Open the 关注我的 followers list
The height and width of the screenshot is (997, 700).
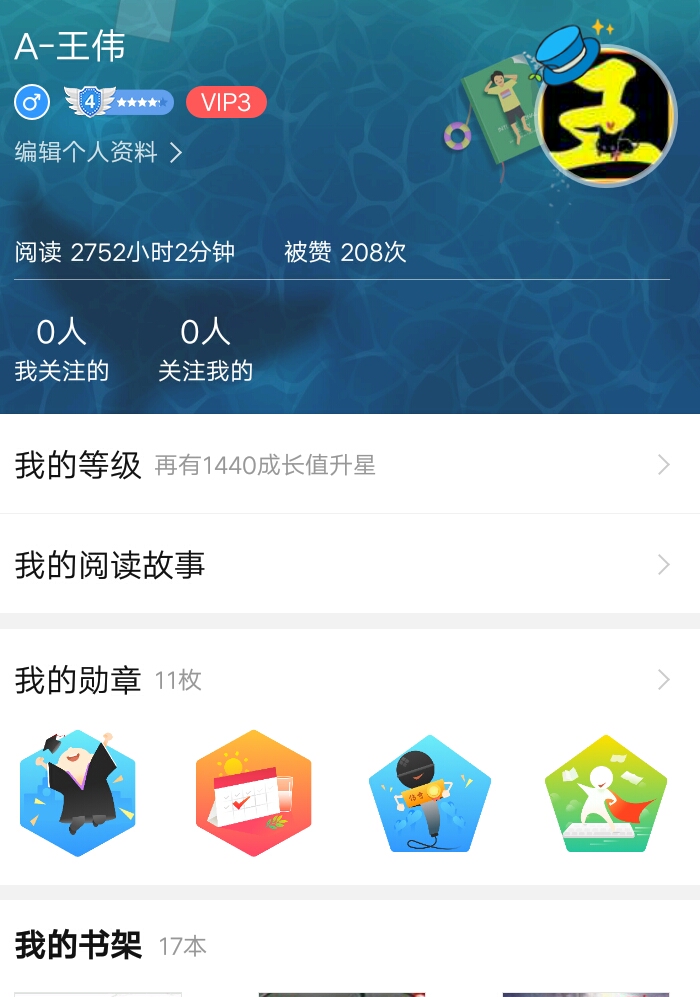(x=205, y=350)
